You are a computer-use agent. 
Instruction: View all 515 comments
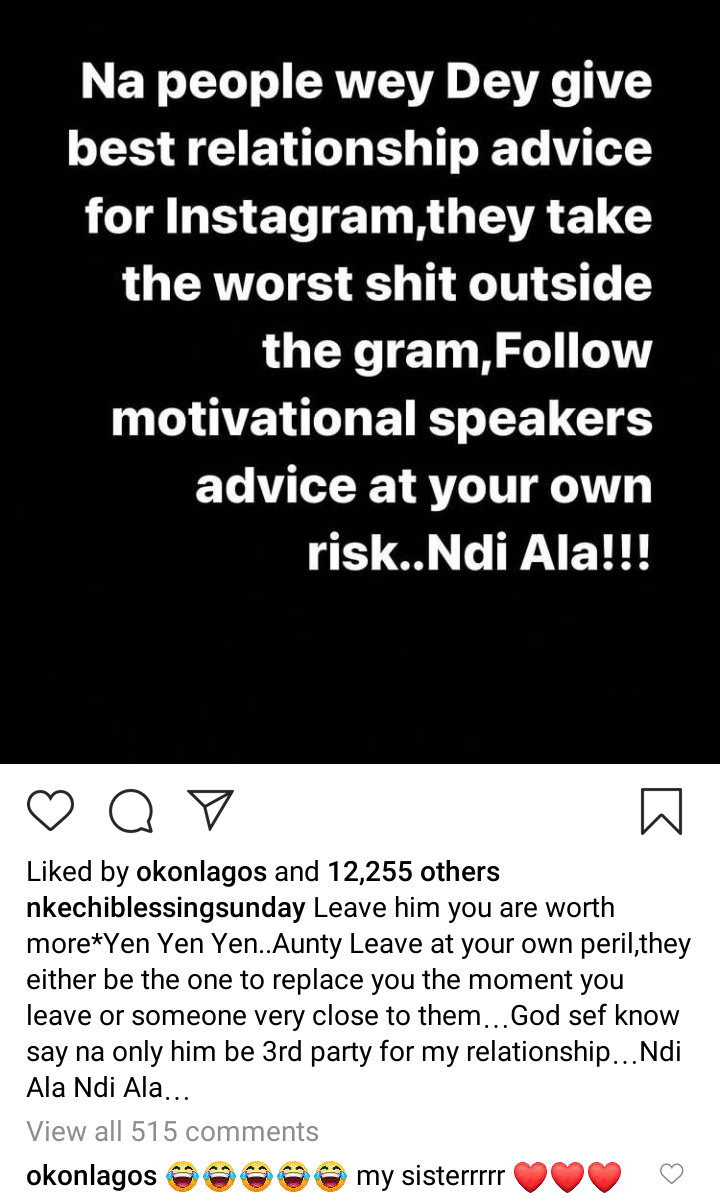point(172,1131)
